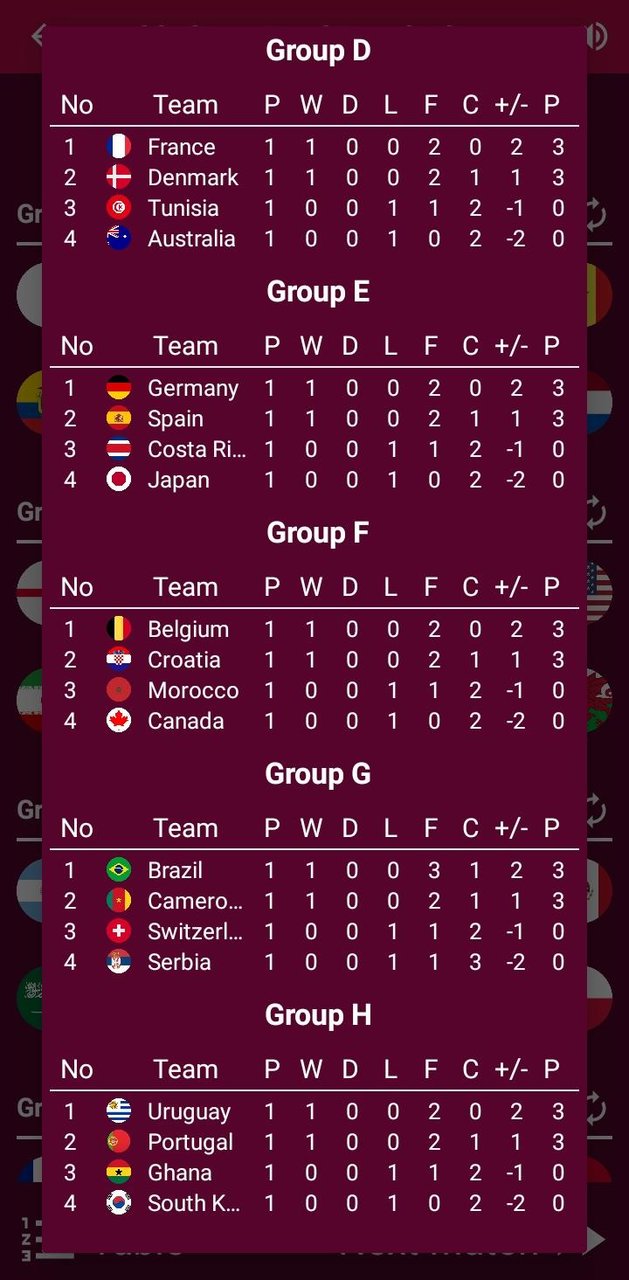Go back using the top-left arrow
Screen dimensions: 629x1280
click(x=37, y=36)
